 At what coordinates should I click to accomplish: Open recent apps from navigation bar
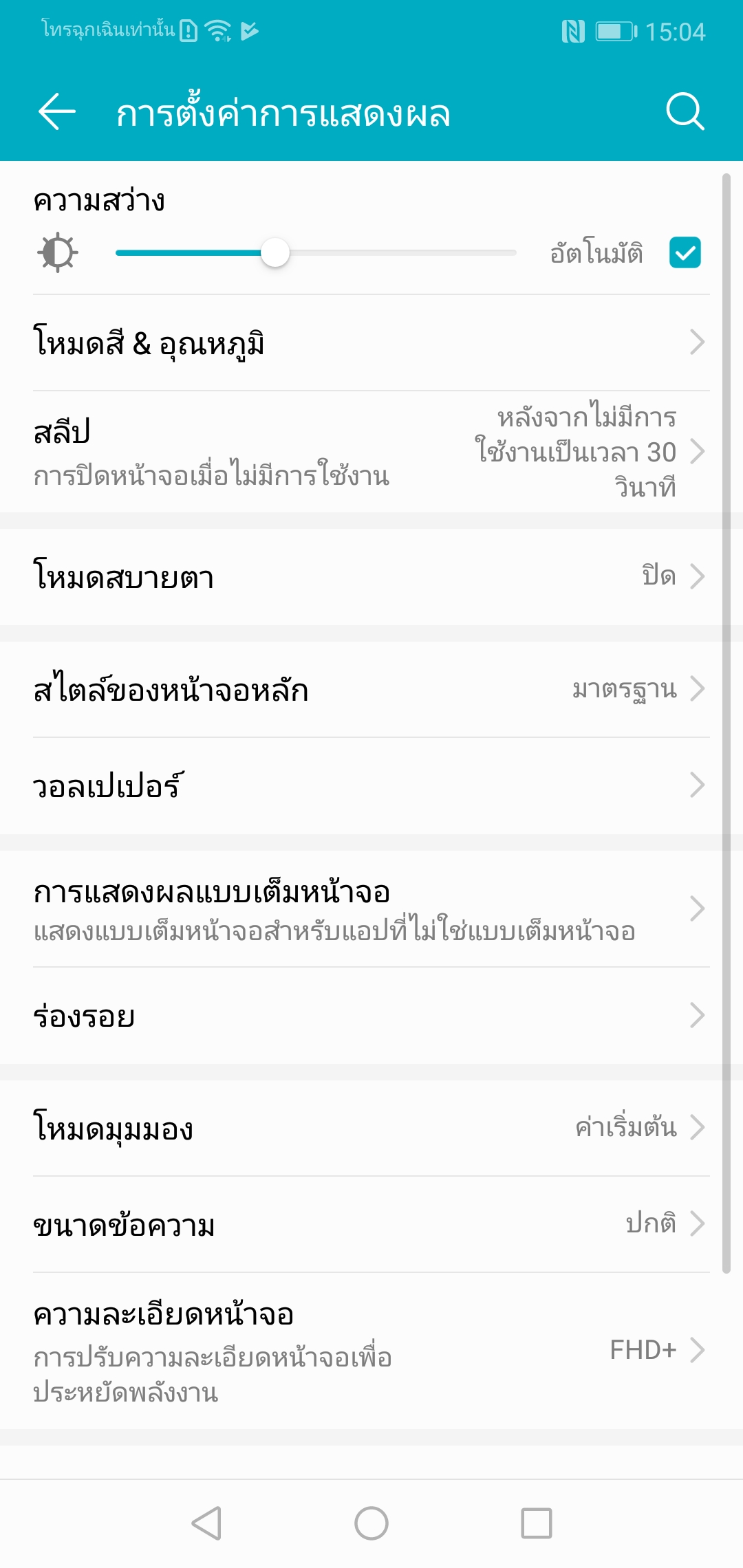(x=537, y=1523)
